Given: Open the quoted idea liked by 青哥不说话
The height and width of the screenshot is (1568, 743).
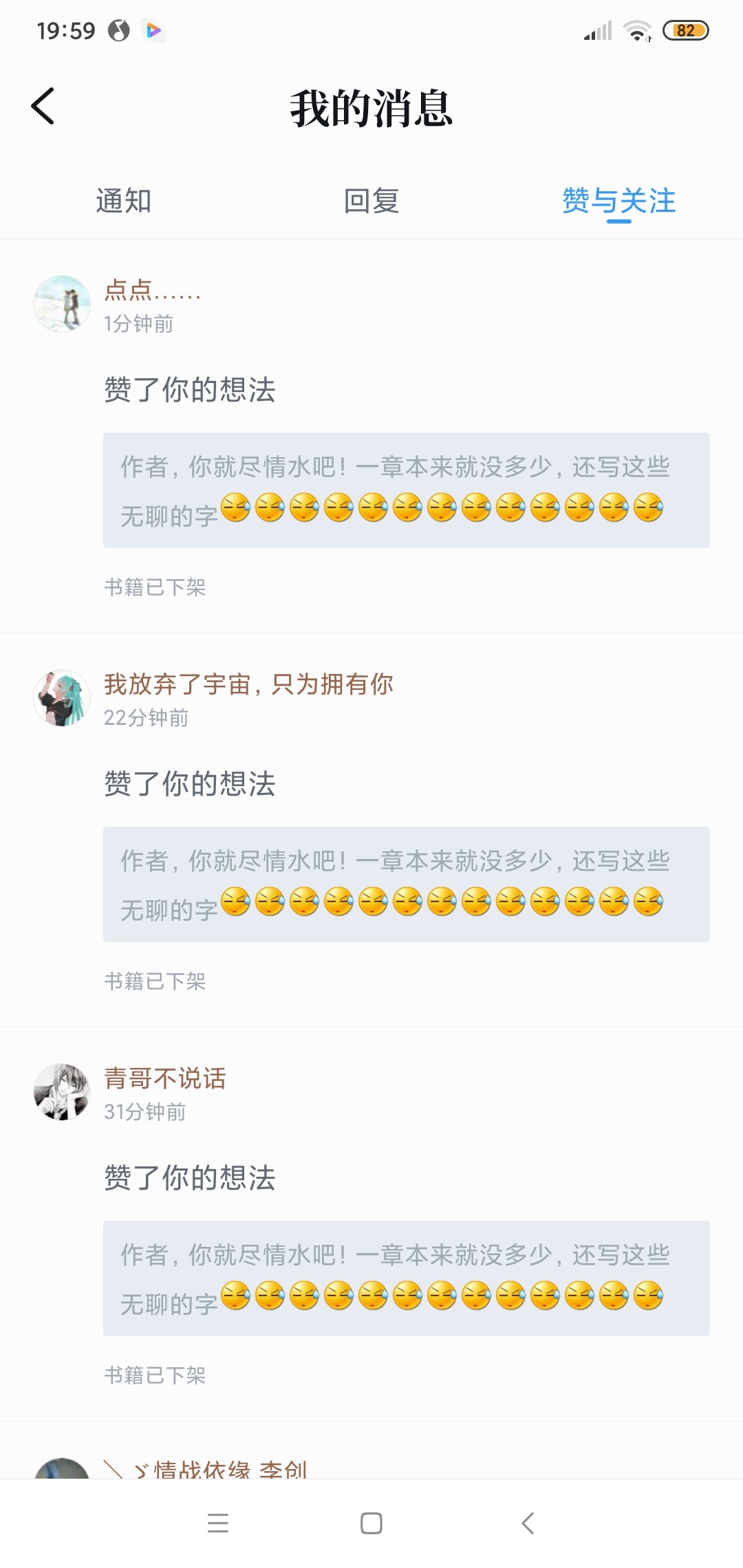Looking at the screenshot, I should pyautogui.click(x=406, y=1278).
